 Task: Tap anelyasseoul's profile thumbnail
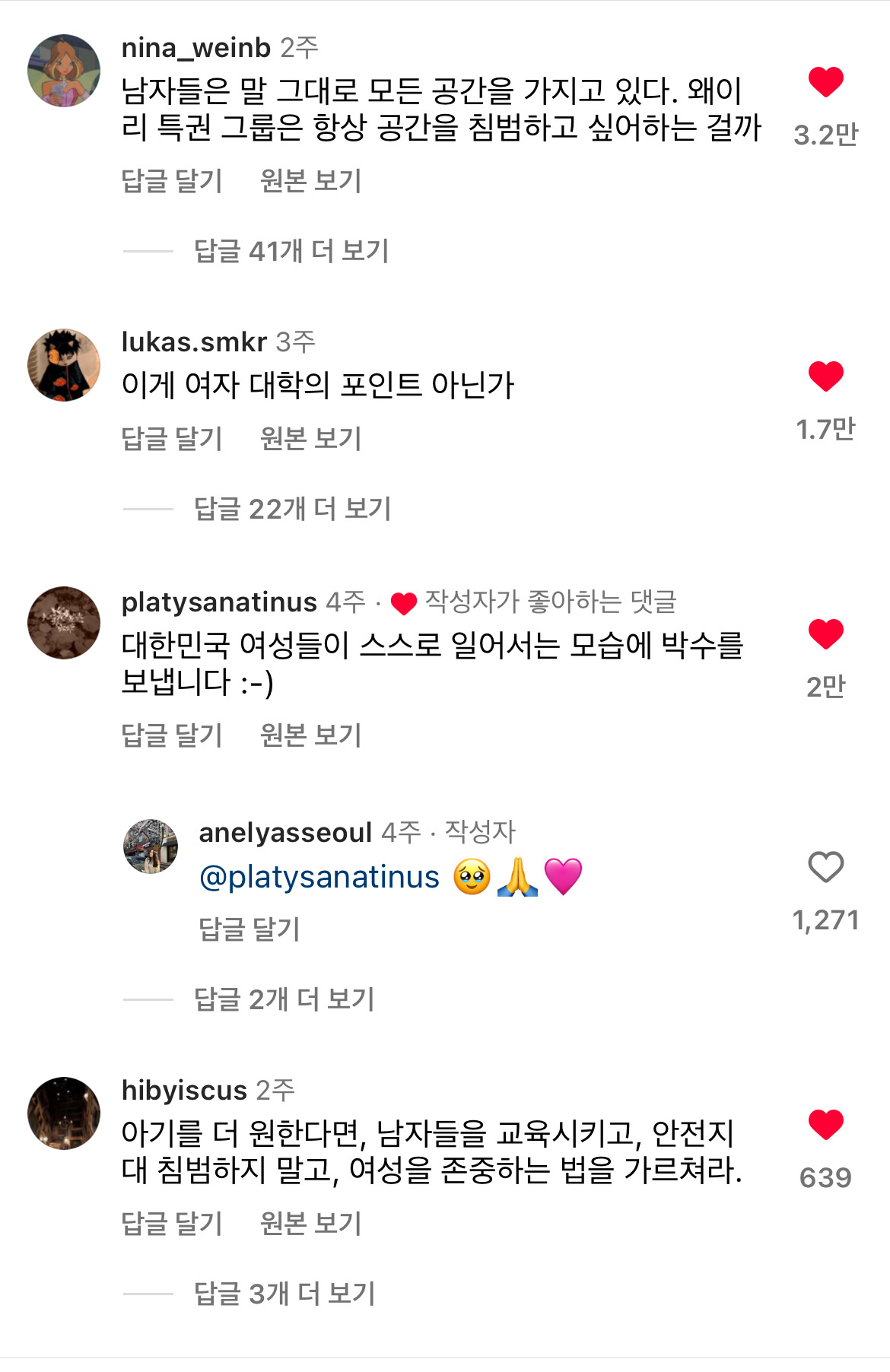(x=152, y=846)
